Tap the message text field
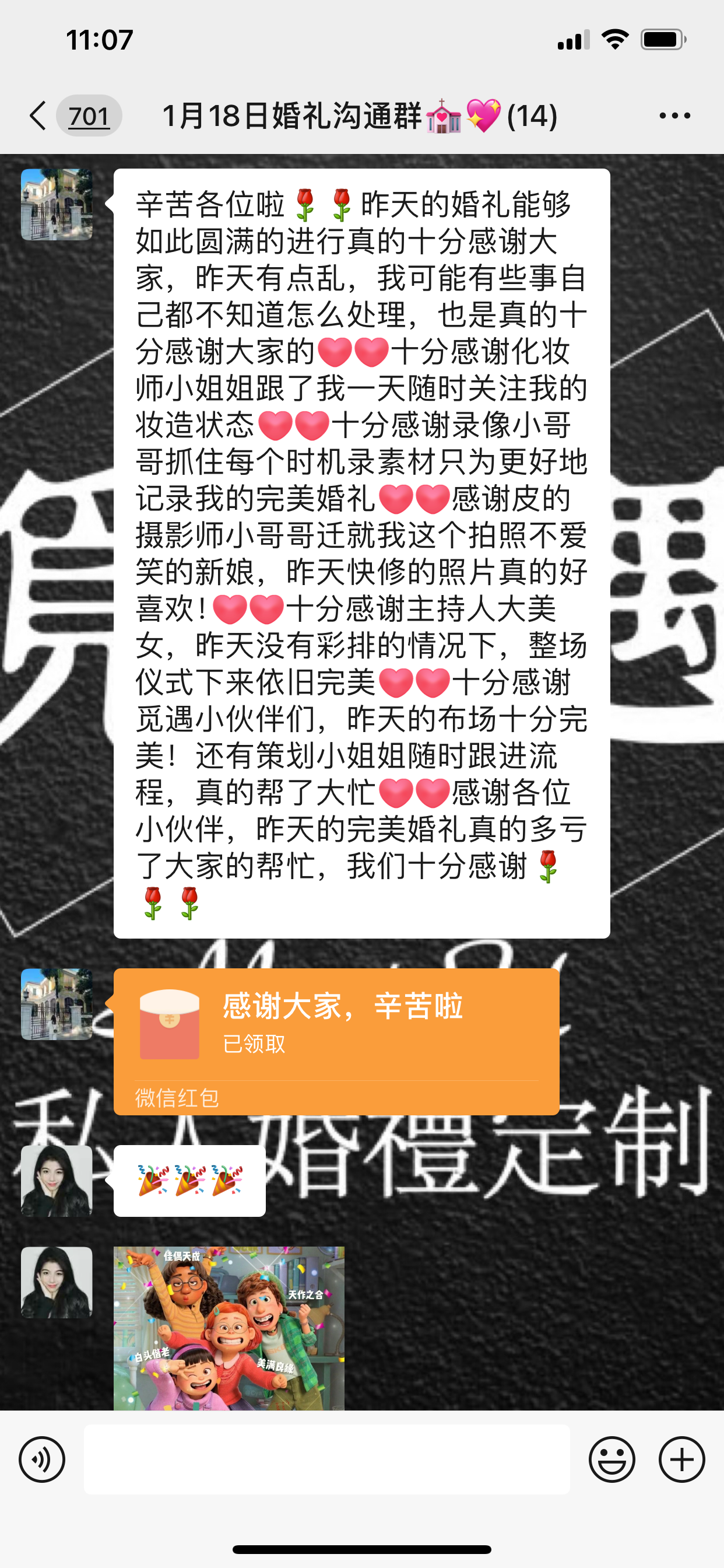 point(326,1459)
